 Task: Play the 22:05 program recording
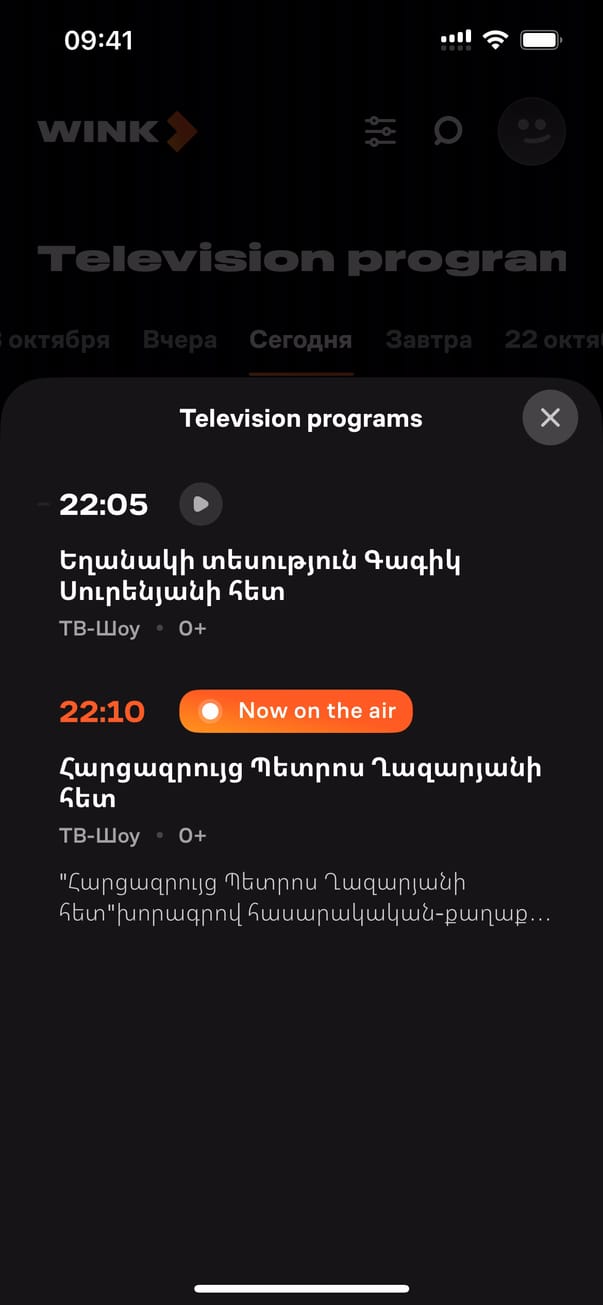coord(201,505)
